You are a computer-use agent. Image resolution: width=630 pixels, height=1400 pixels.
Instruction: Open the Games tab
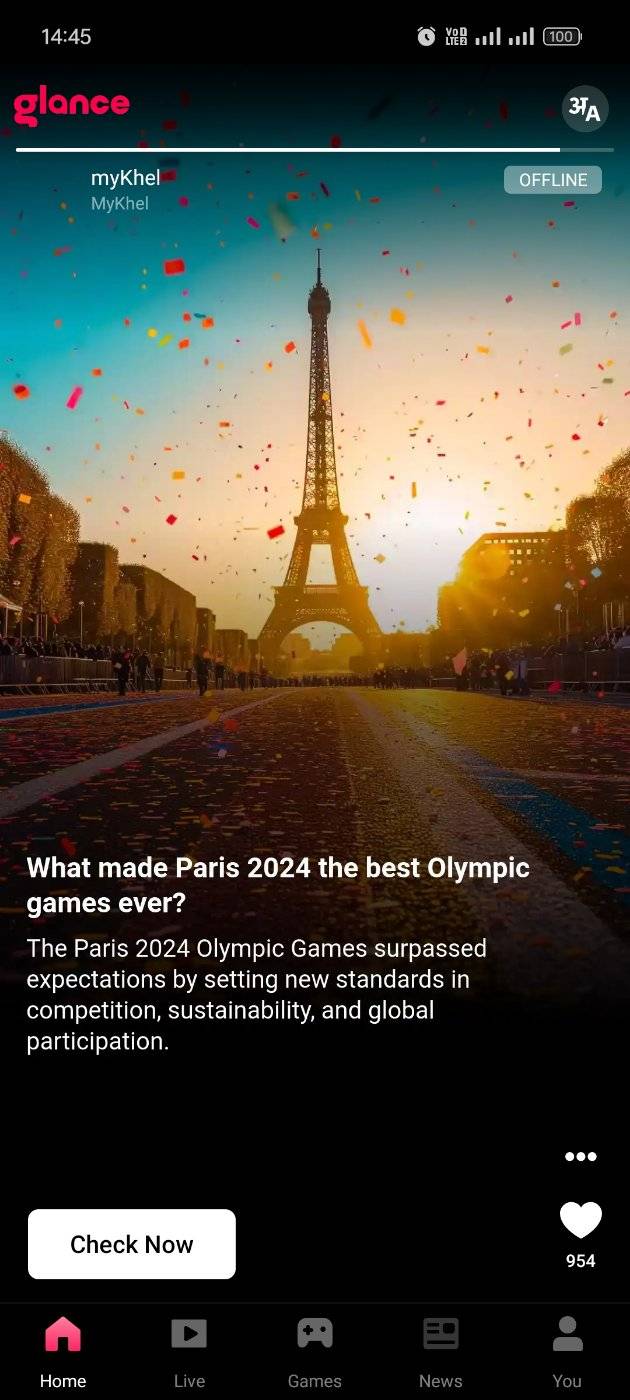tap(315, 1350)
